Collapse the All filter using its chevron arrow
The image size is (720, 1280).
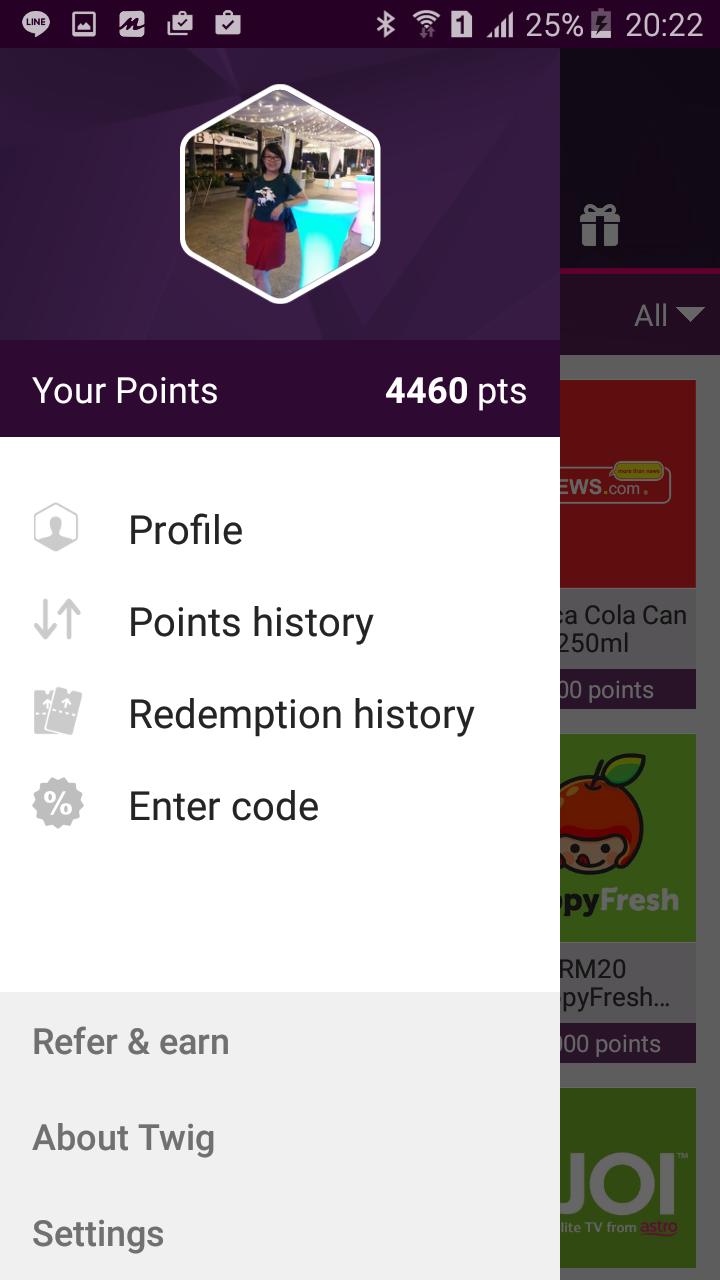(x=692, y=315)
